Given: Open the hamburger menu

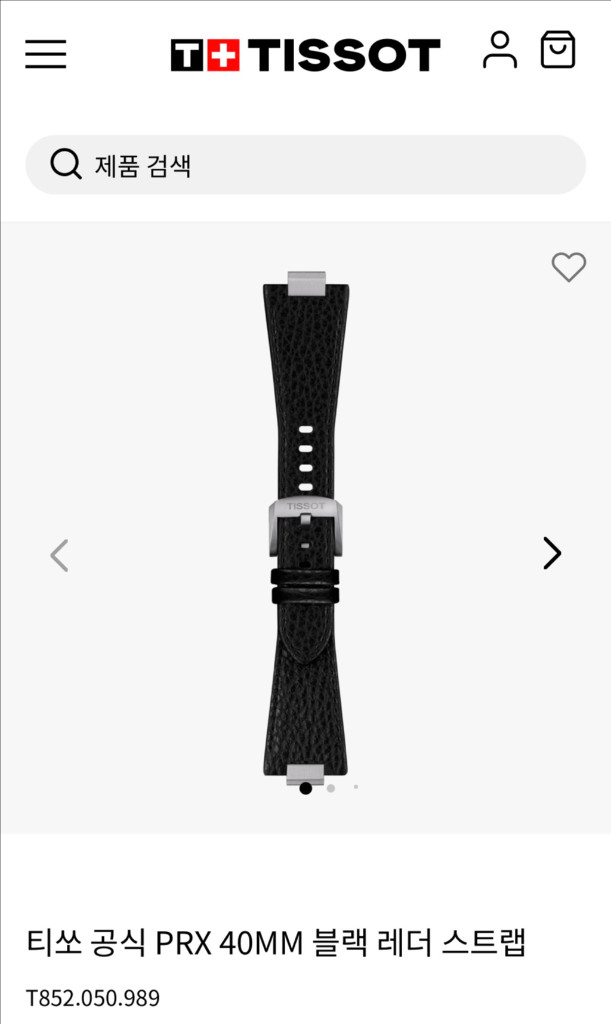Looking at the screenshot, I should [x=46, y=53].
